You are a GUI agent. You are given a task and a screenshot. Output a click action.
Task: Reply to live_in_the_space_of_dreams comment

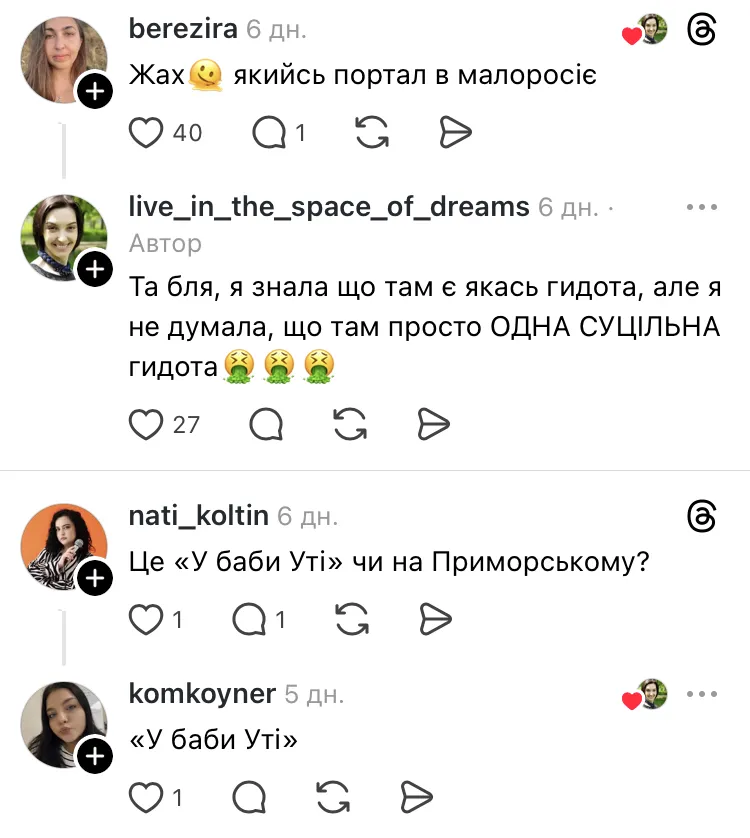[265, 425]
